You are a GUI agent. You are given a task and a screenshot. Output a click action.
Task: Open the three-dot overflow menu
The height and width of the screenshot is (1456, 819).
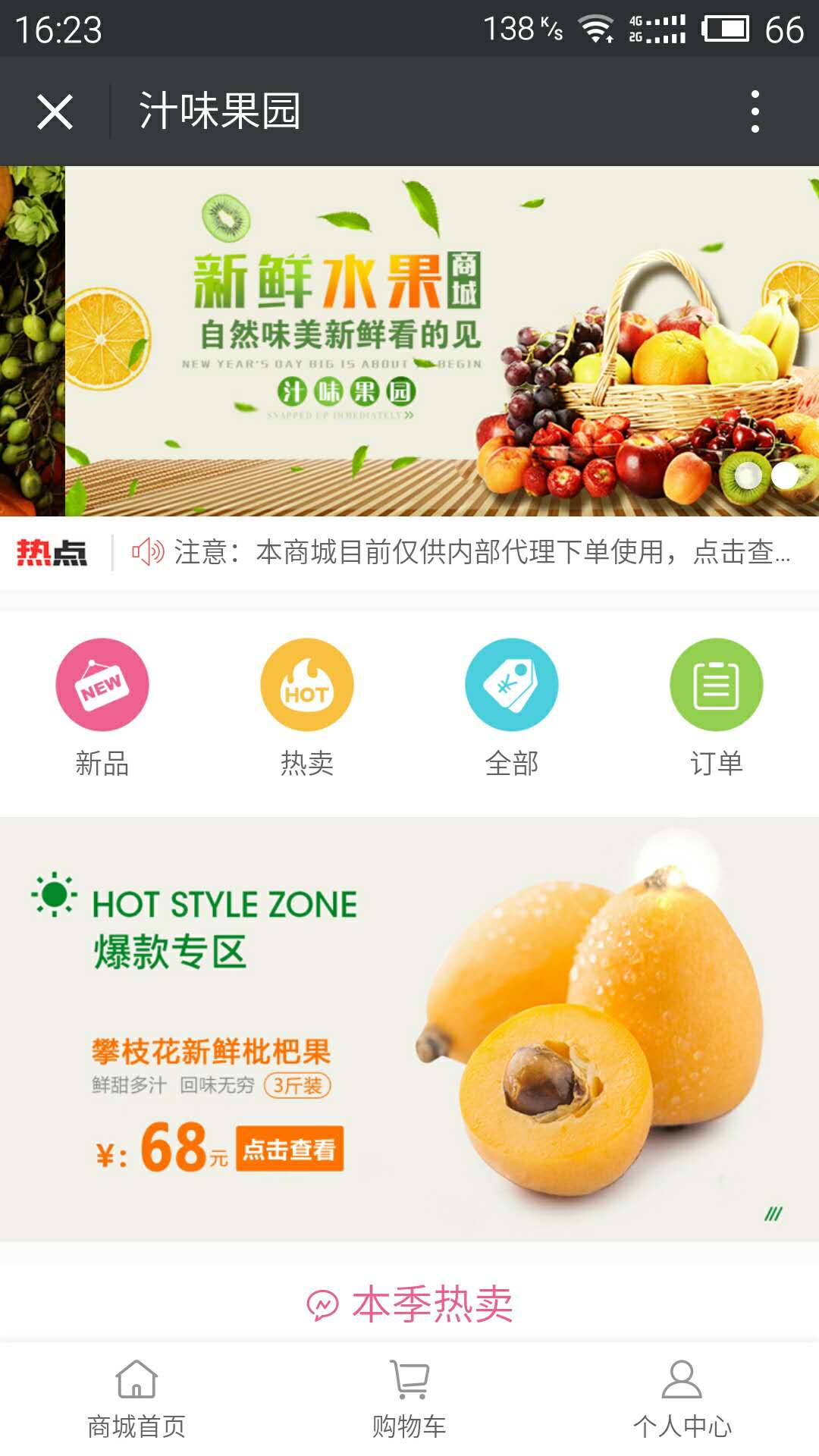755,112
